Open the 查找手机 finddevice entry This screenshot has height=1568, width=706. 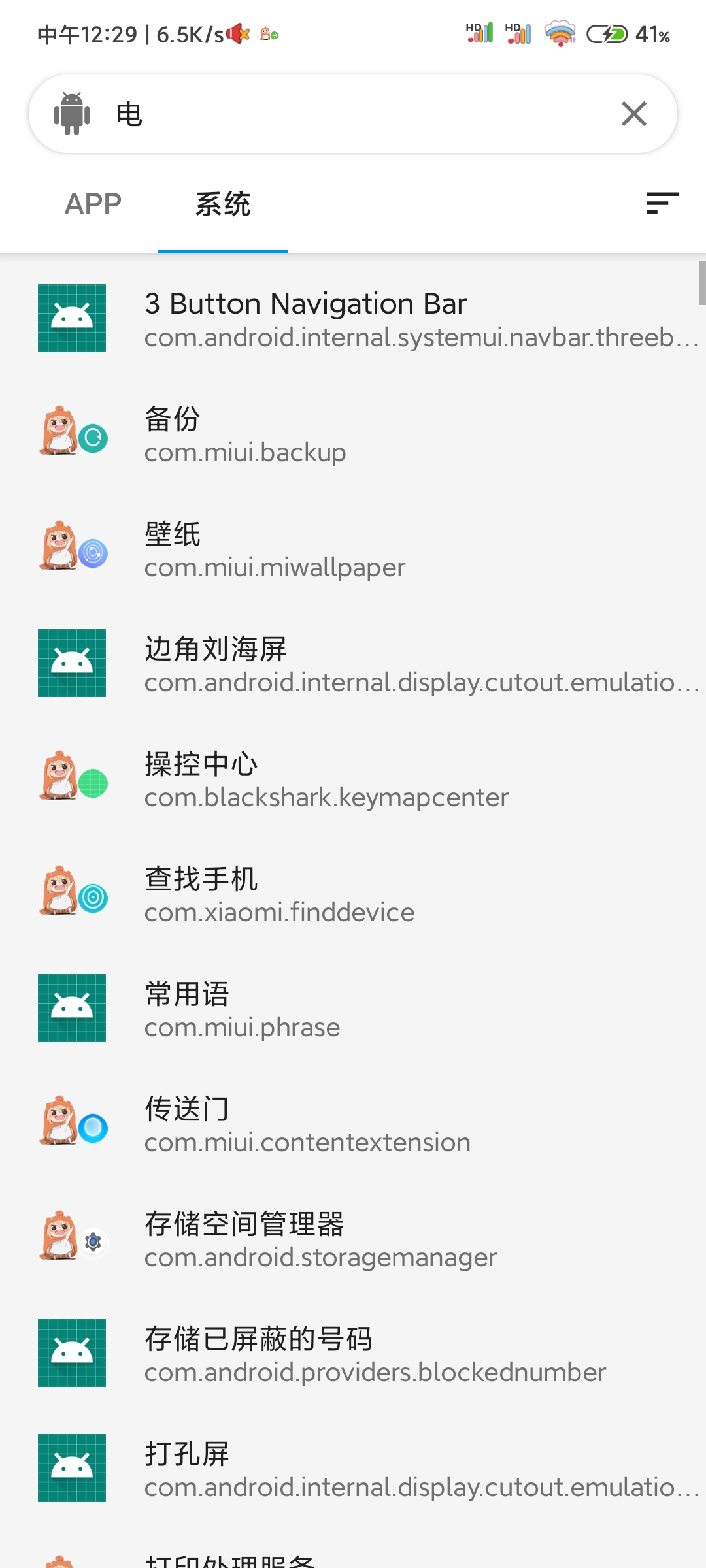(353, 894)
